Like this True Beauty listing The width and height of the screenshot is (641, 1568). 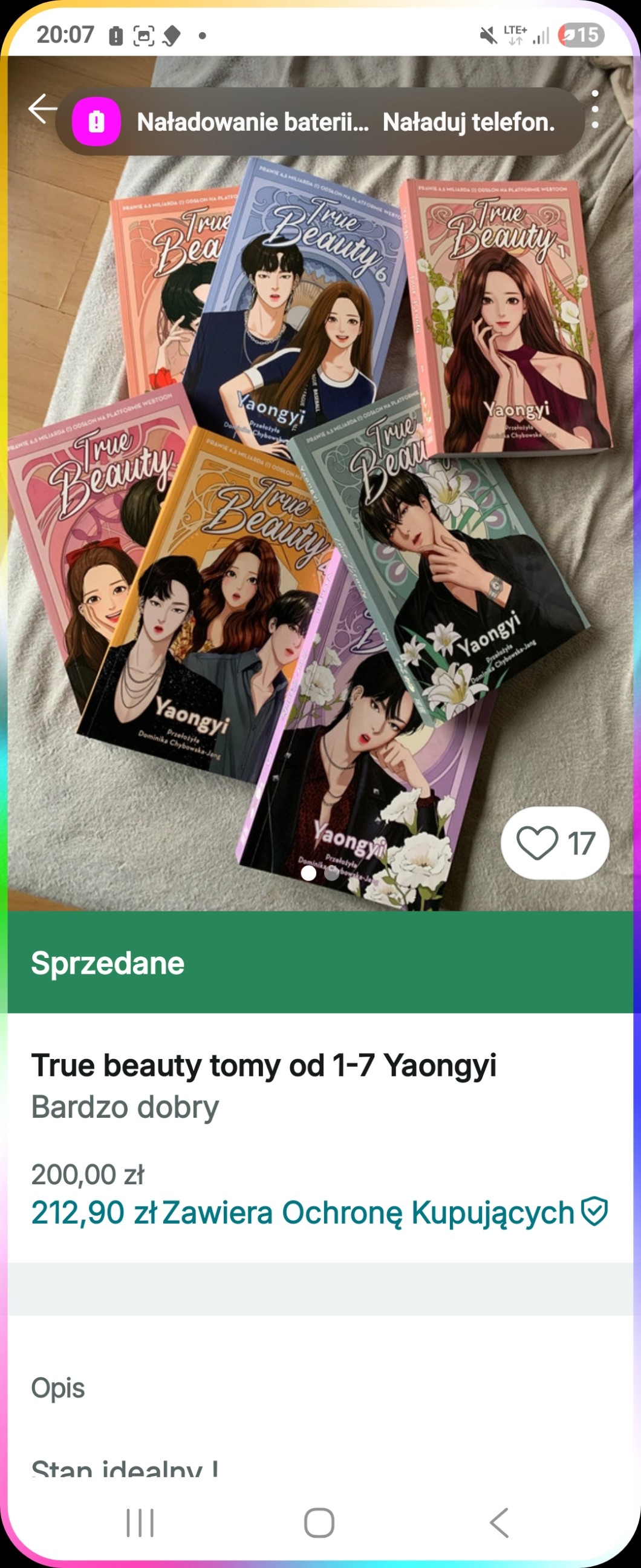pos(554,843)
